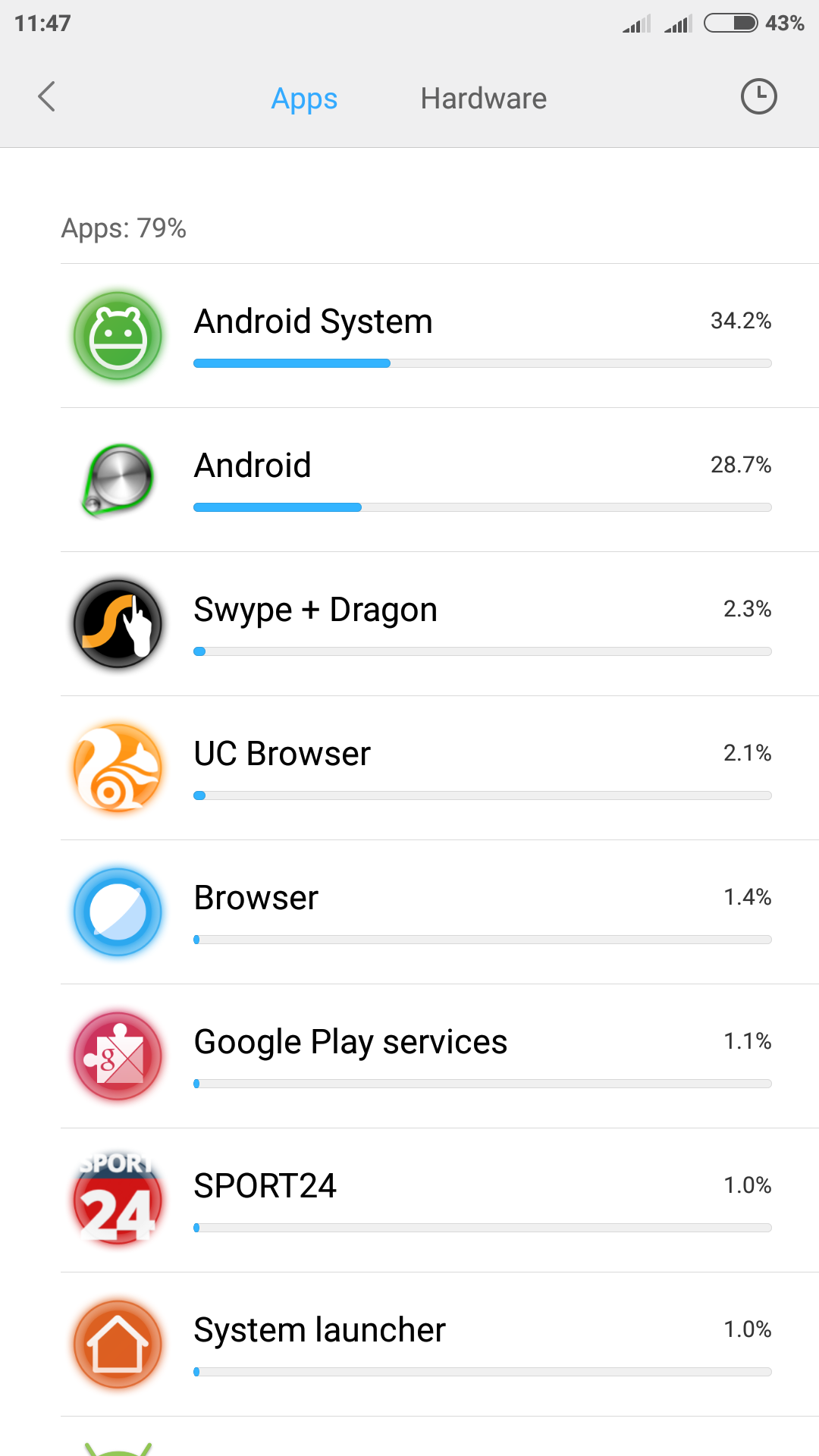Viewport: 819px width, 1456px height.
Task: Open the battery history clock icon
Action: [x=758, y=97]
